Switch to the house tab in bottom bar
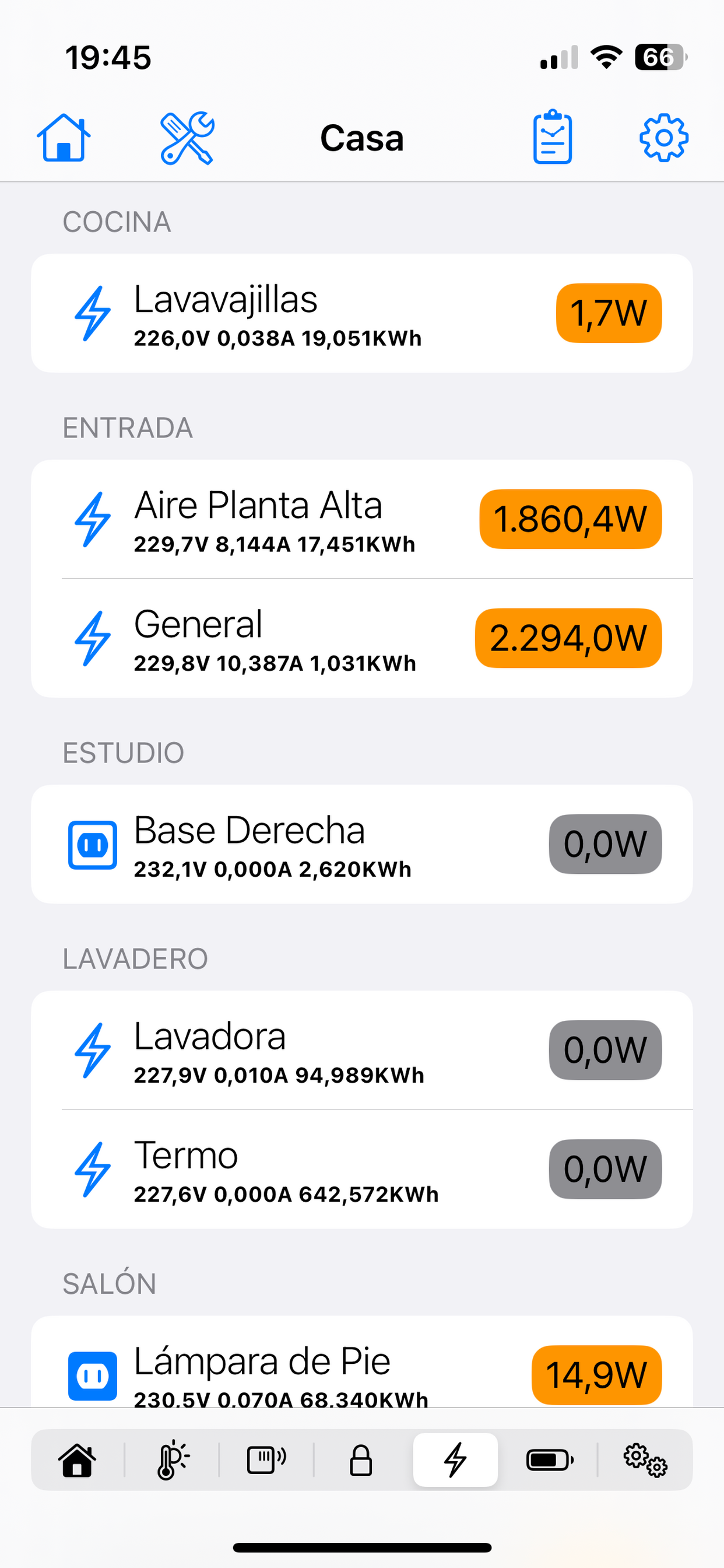This screenshot has width=724, height=1568. pyautogui.click(x=78, y=1459)
